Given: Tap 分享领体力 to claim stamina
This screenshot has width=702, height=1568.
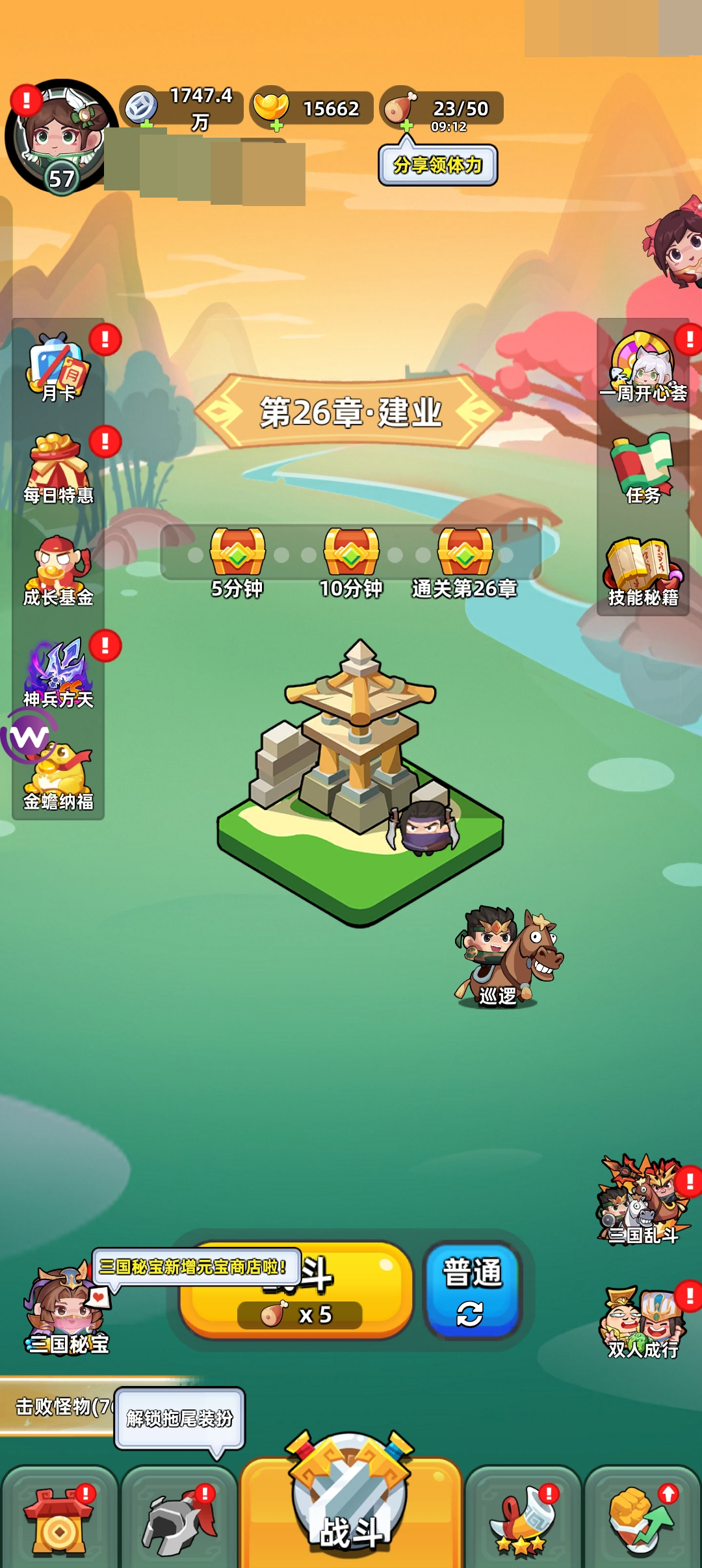Looking at the screenshot, I should 437,165.
